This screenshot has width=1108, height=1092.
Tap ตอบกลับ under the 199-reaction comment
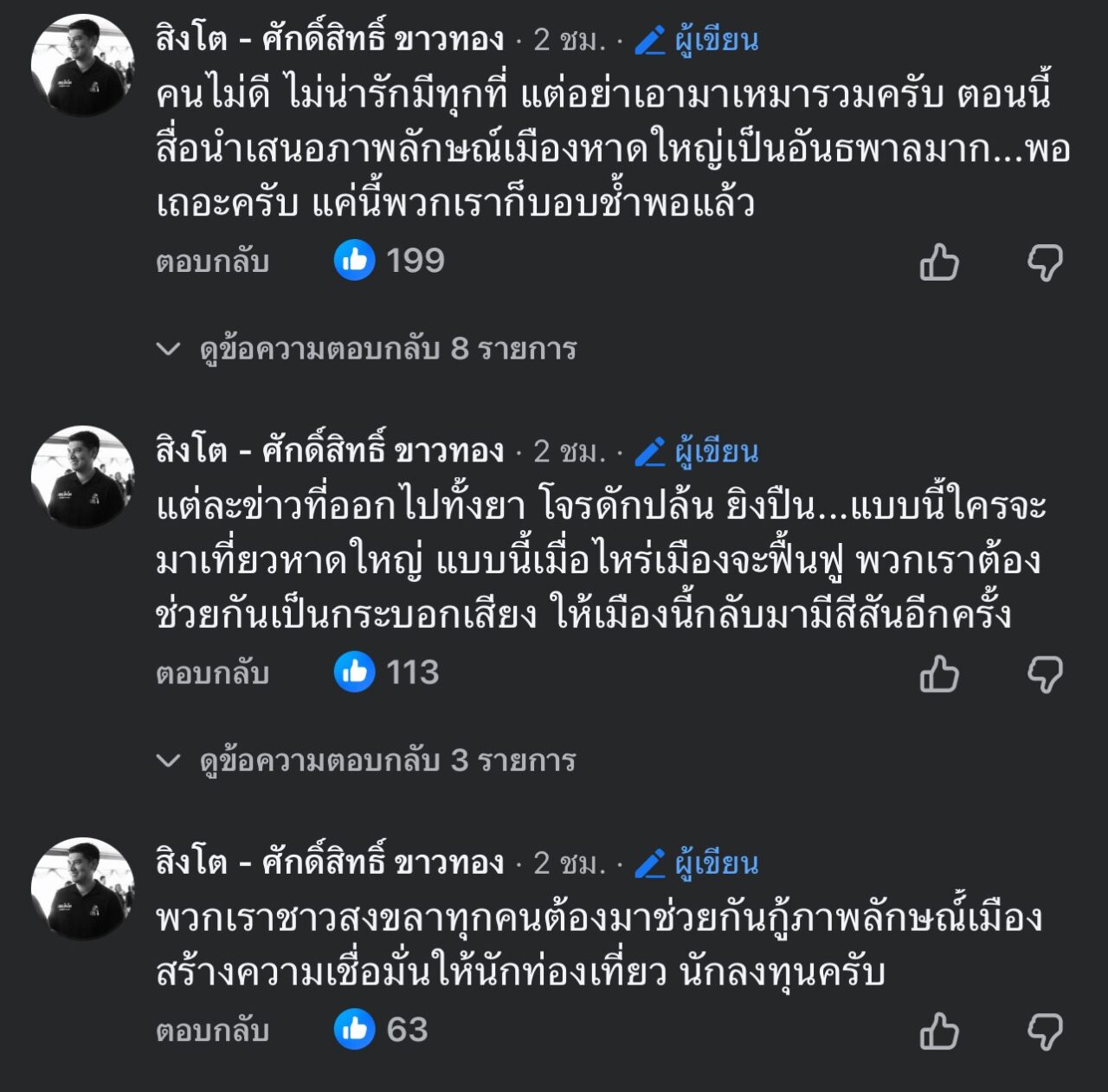(213, 261)
